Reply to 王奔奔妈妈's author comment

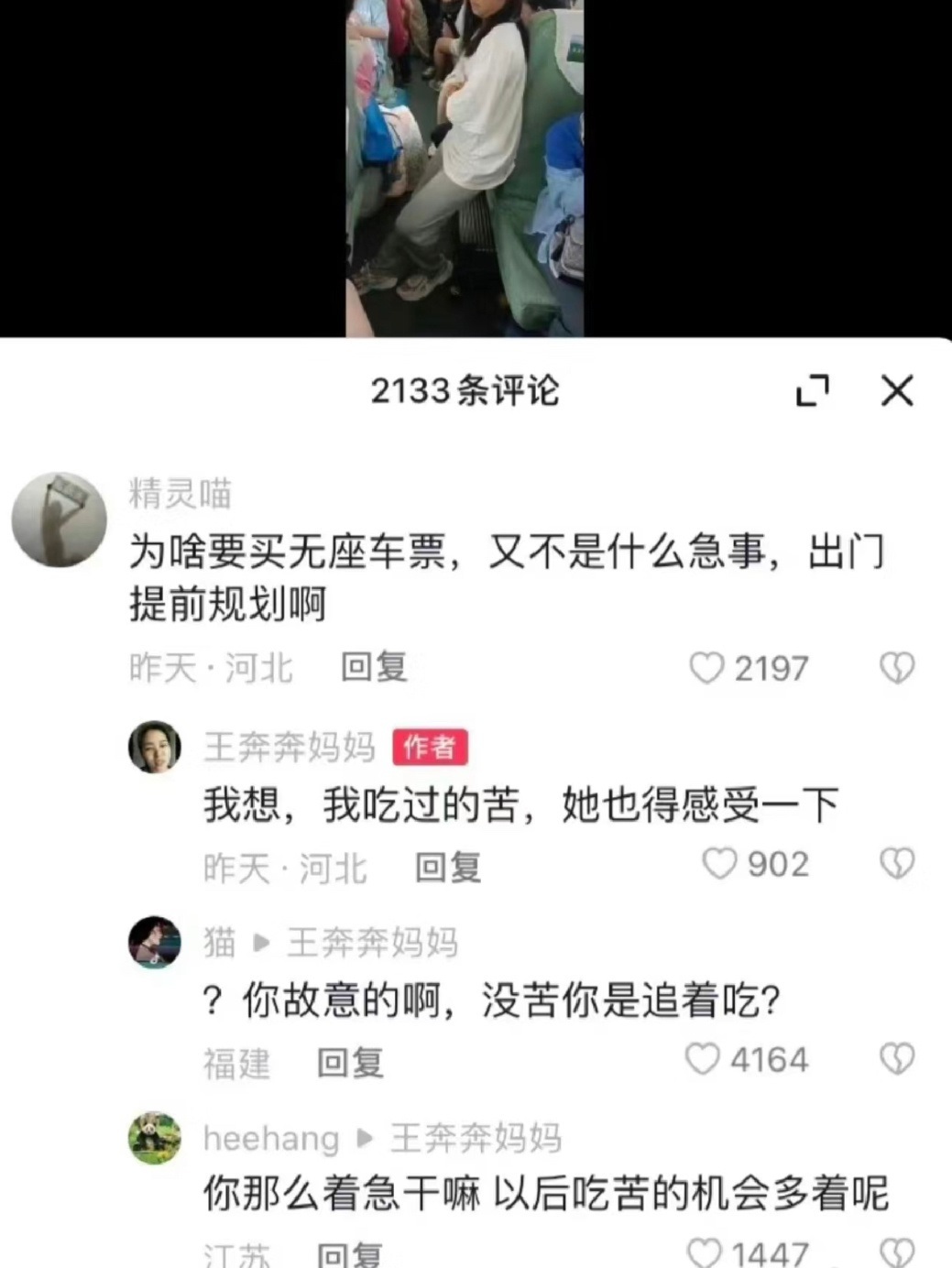(448, 866)
